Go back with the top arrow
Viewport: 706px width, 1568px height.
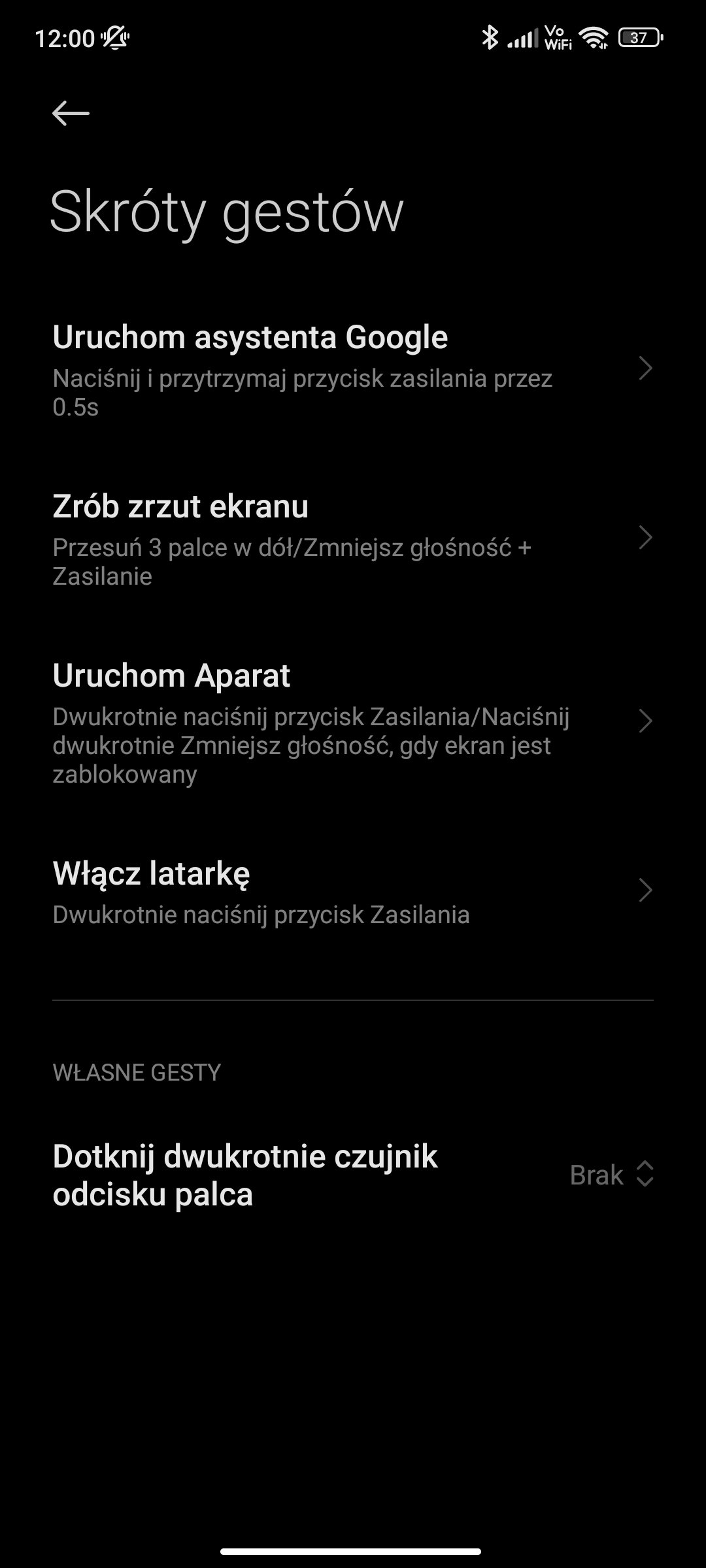(71, 114)
